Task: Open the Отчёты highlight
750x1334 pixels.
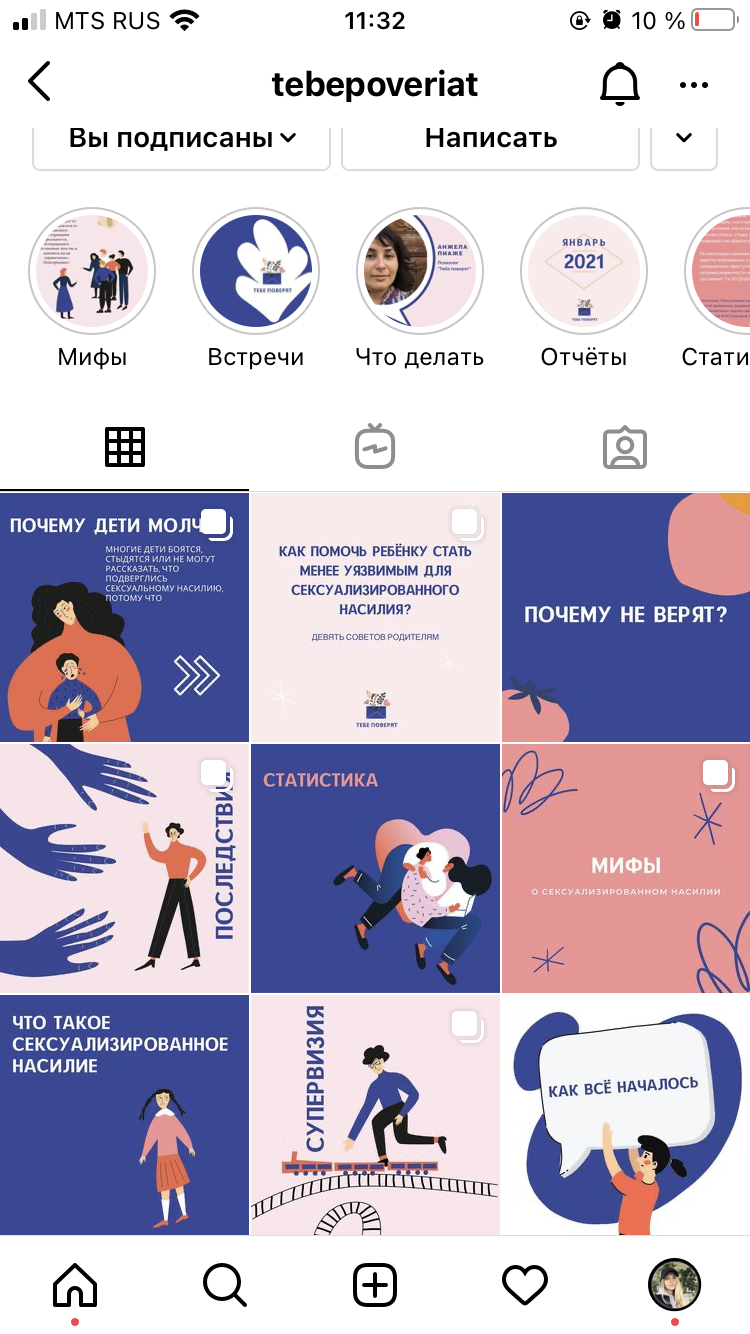Action: coord(584,270)
